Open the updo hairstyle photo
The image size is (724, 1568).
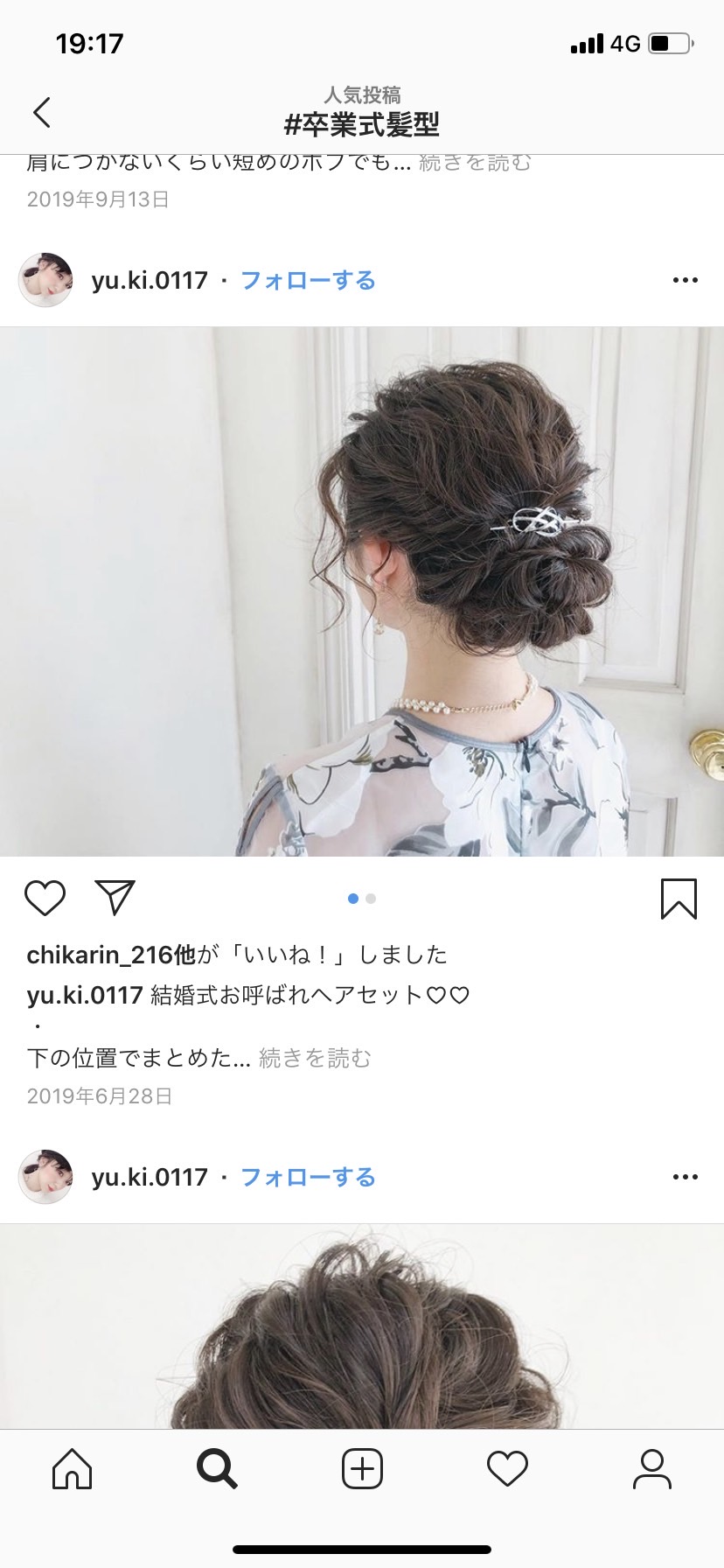pyautogui.click(x=362, y=591)
